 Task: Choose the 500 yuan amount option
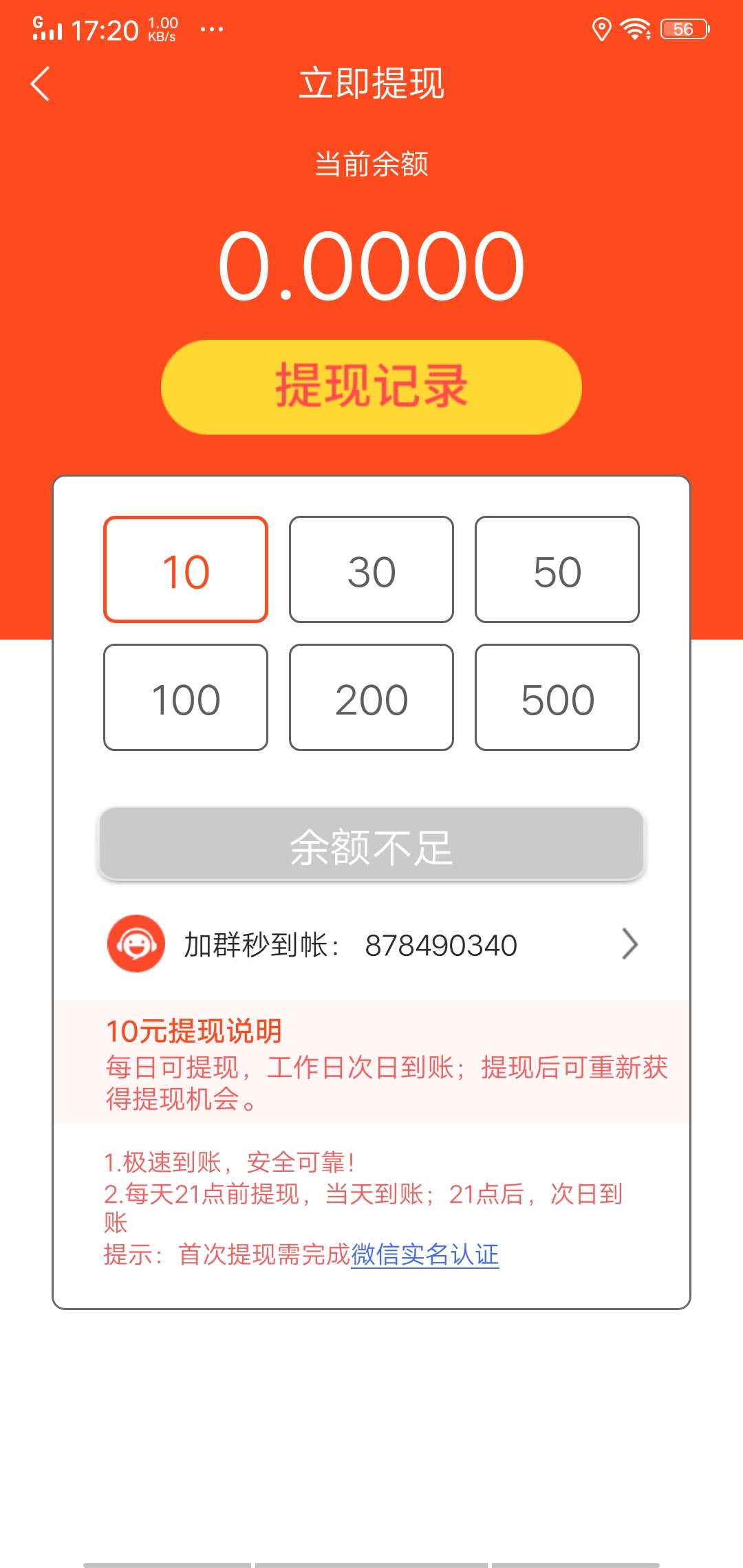tap(557, 699)
